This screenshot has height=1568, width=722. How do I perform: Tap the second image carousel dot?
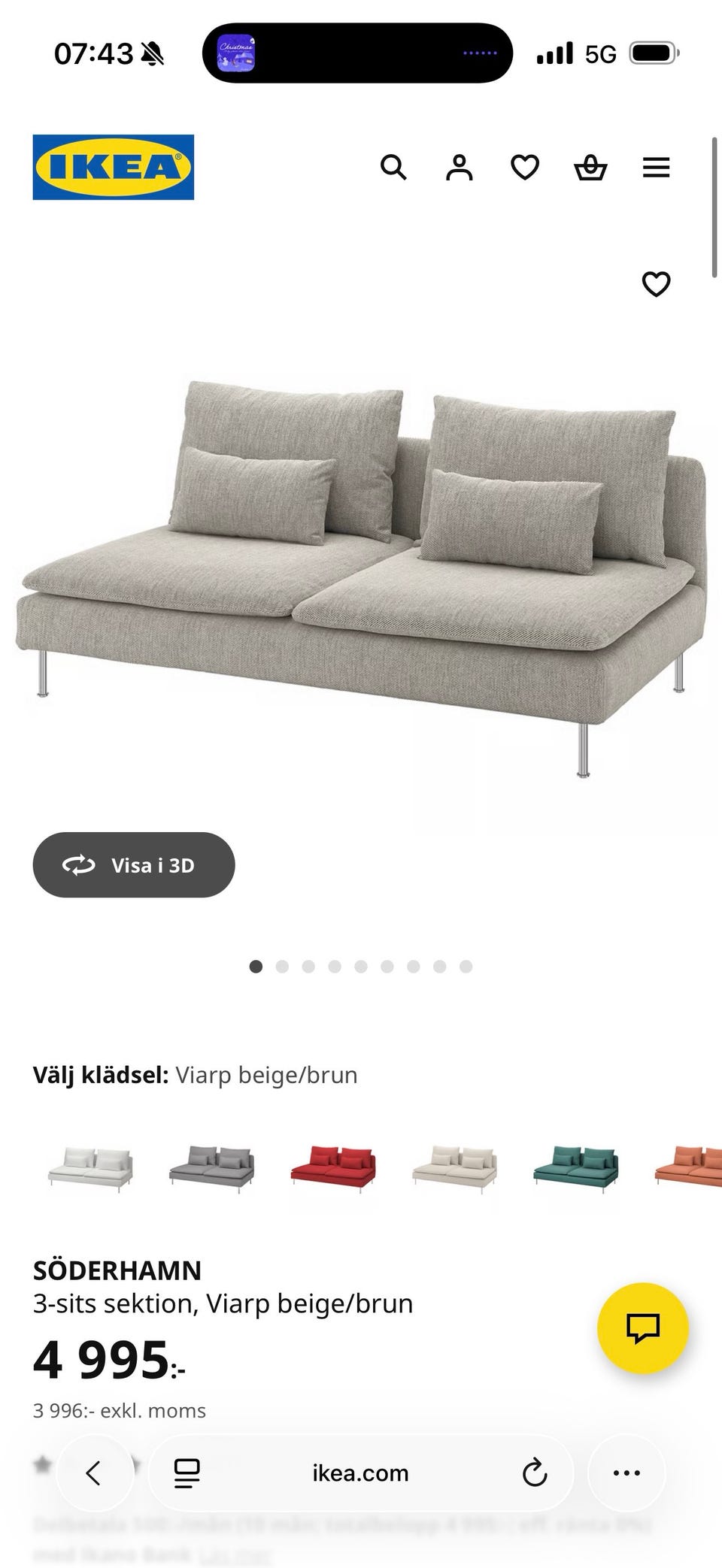[283, 966]
